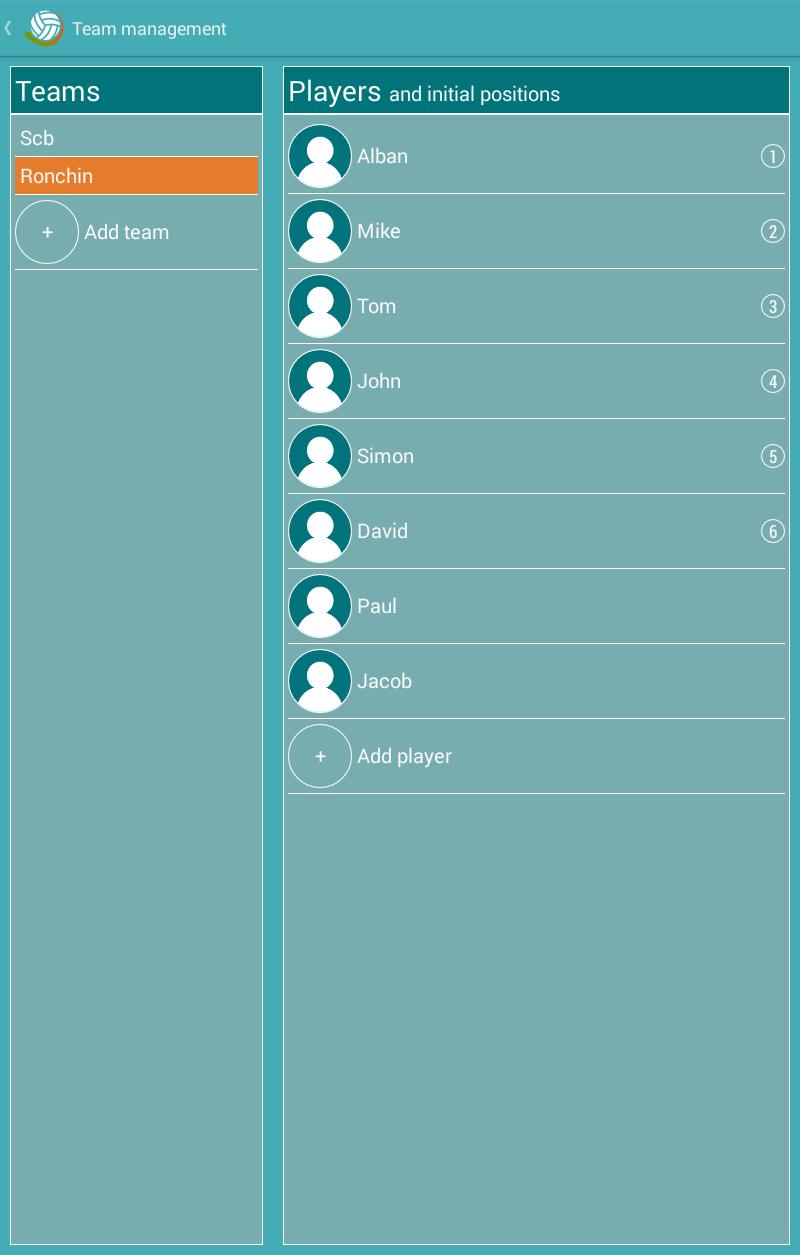Image resolution: width=800 pixels, height=1255 pixels.
Task: Open player Paul
Action: click(536, 606)
